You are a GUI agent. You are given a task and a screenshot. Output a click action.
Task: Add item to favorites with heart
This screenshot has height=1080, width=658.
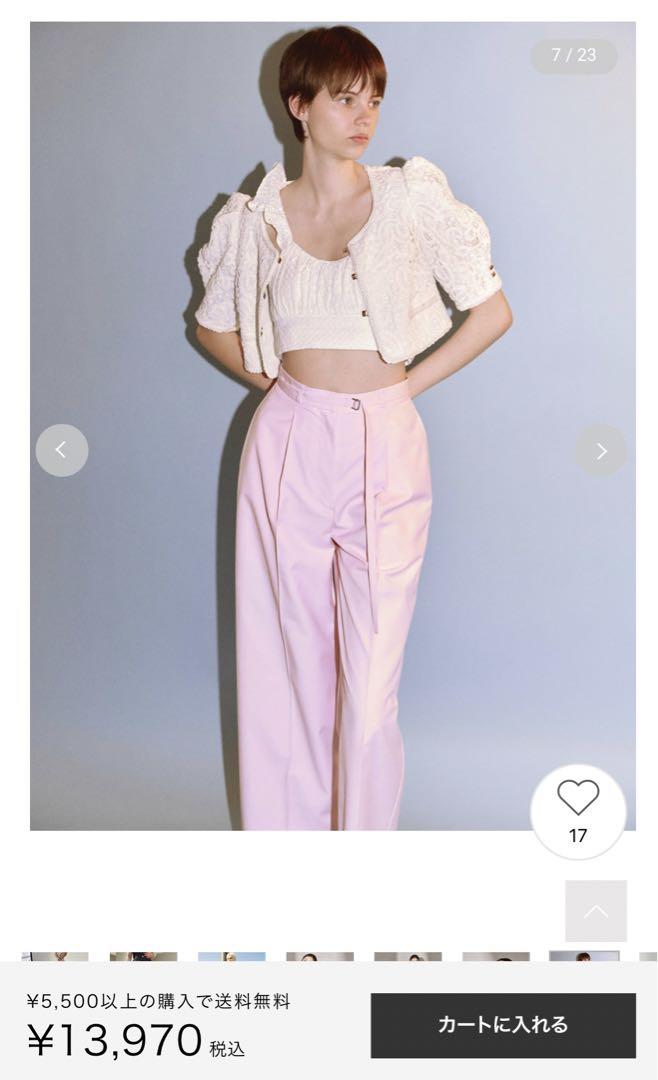tap(578, 812)
